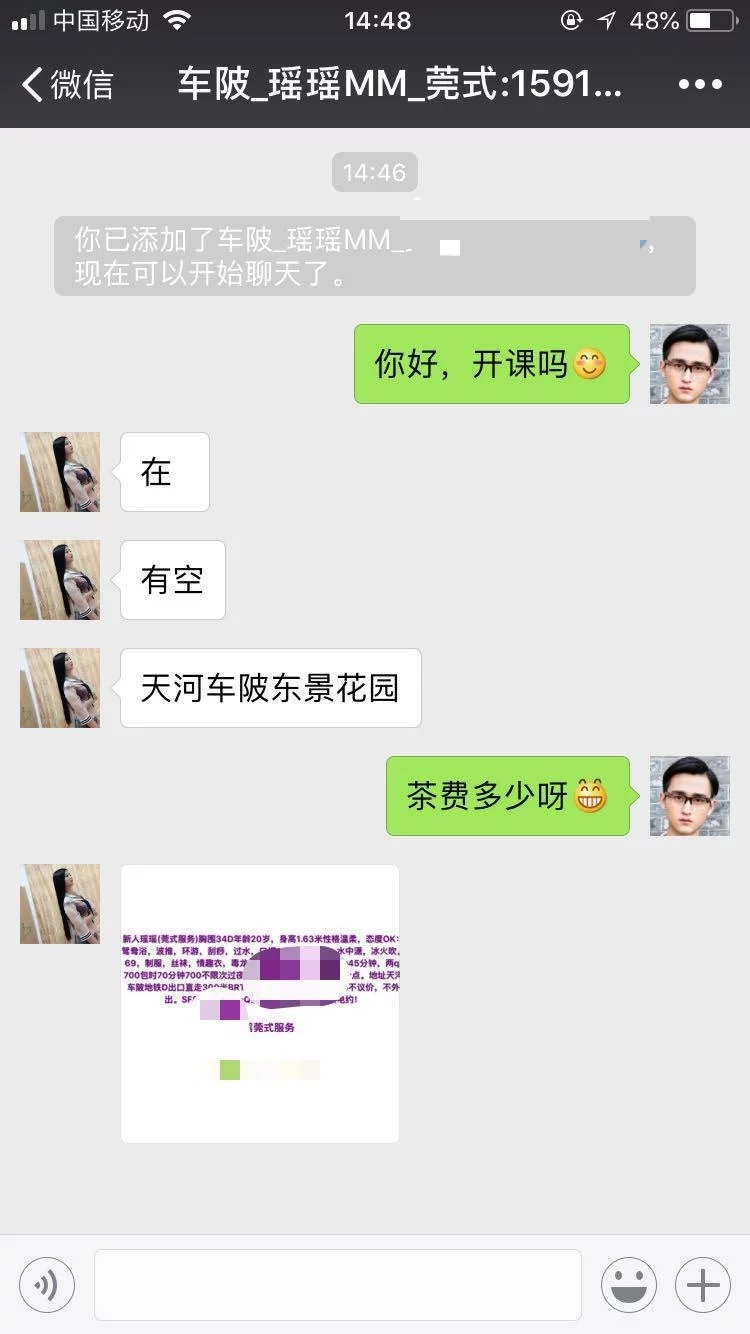Screen dimensions: 750x1334
Task: Tap the back arrow next to 微信
Action: click(30, 85)
